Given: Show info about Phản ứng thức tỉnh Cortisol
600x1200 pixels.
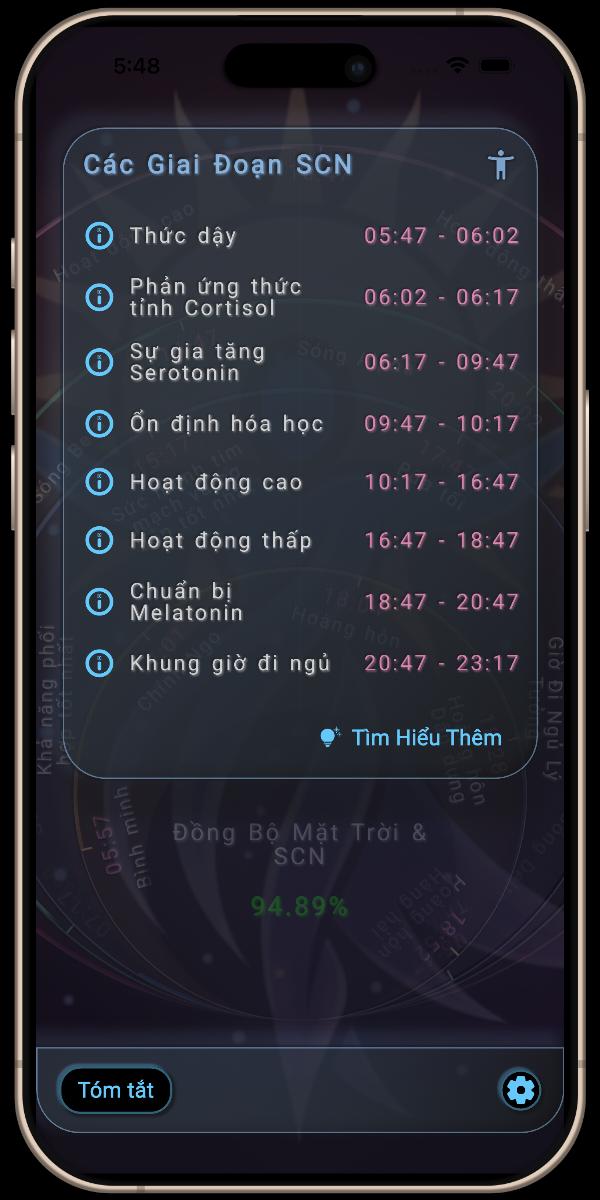Looking at the screenshot, I should coord(99,297).
